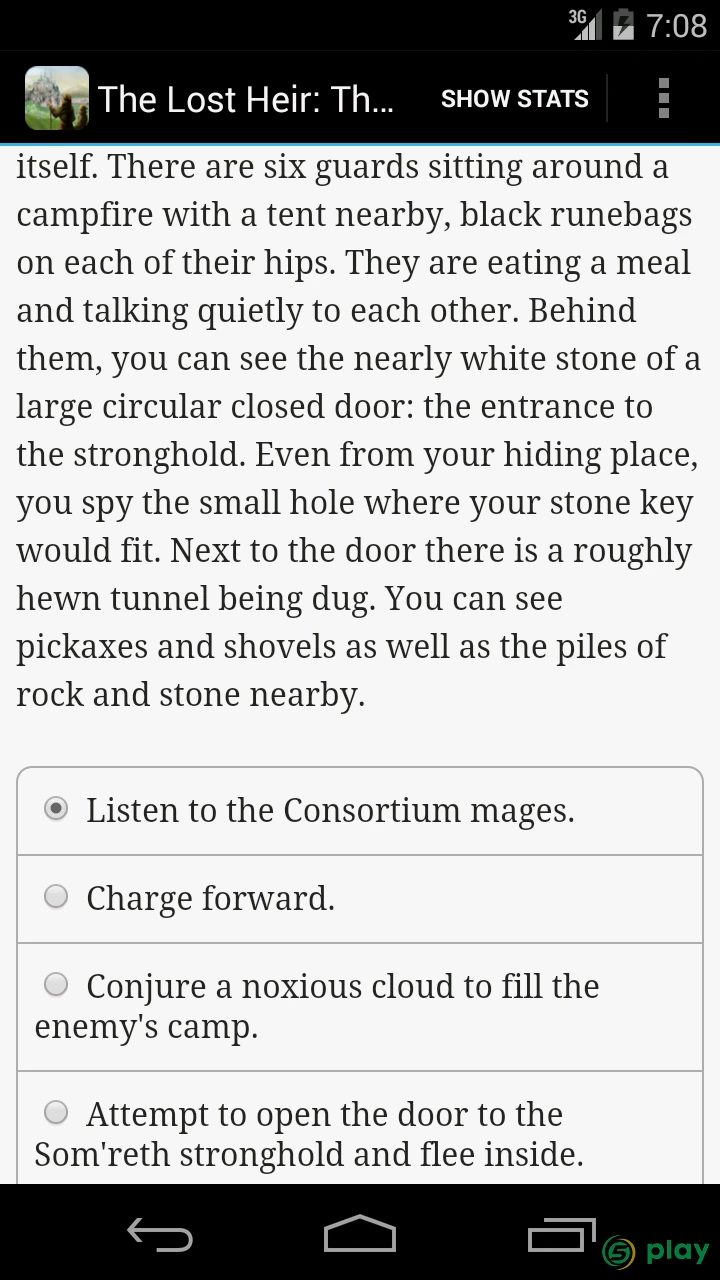The image size is (720, 1280).
Task: Select Listen to the Consortium mages
Action: point(360,811)
